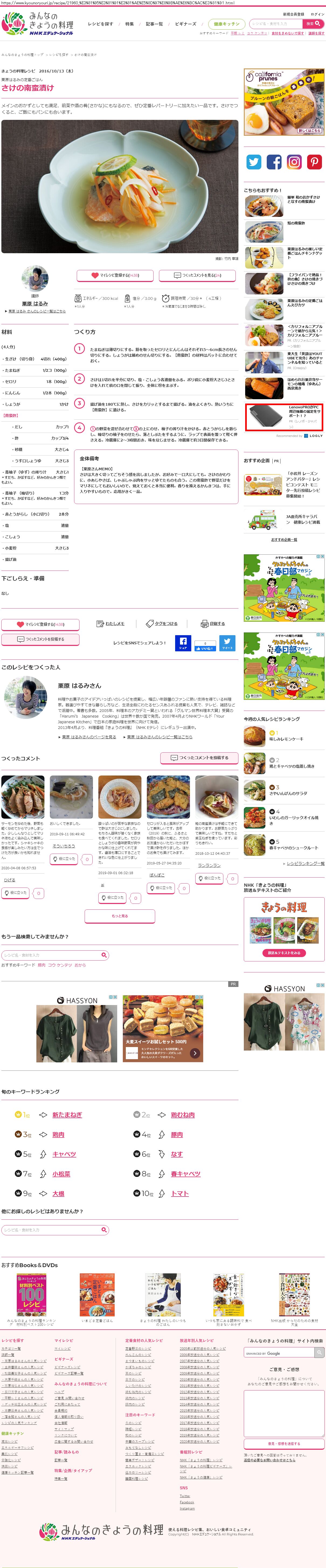The width and height of the screenshot is (326, 1568).
Task: Open the 健康キッチン button
Action: coord(227,24)
